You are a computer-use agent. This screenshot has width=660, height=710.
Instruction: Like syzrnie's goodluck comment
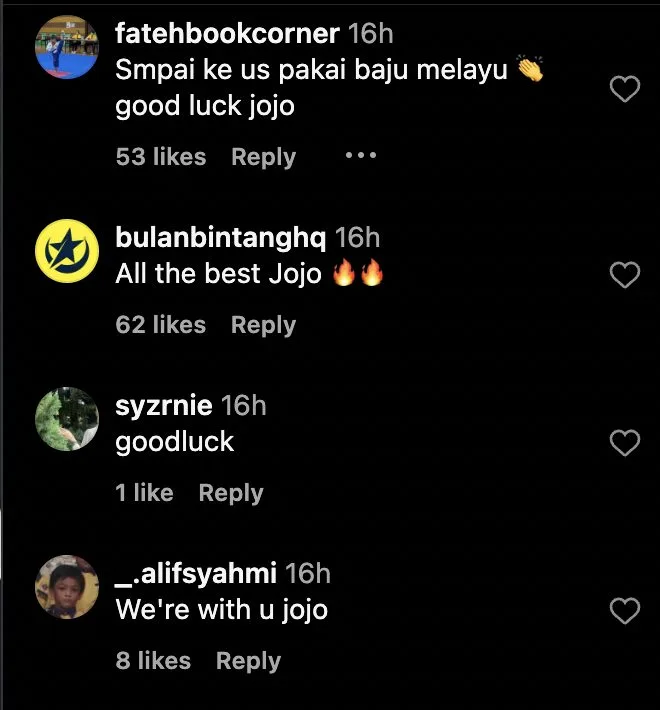click(x=625, y=443)
